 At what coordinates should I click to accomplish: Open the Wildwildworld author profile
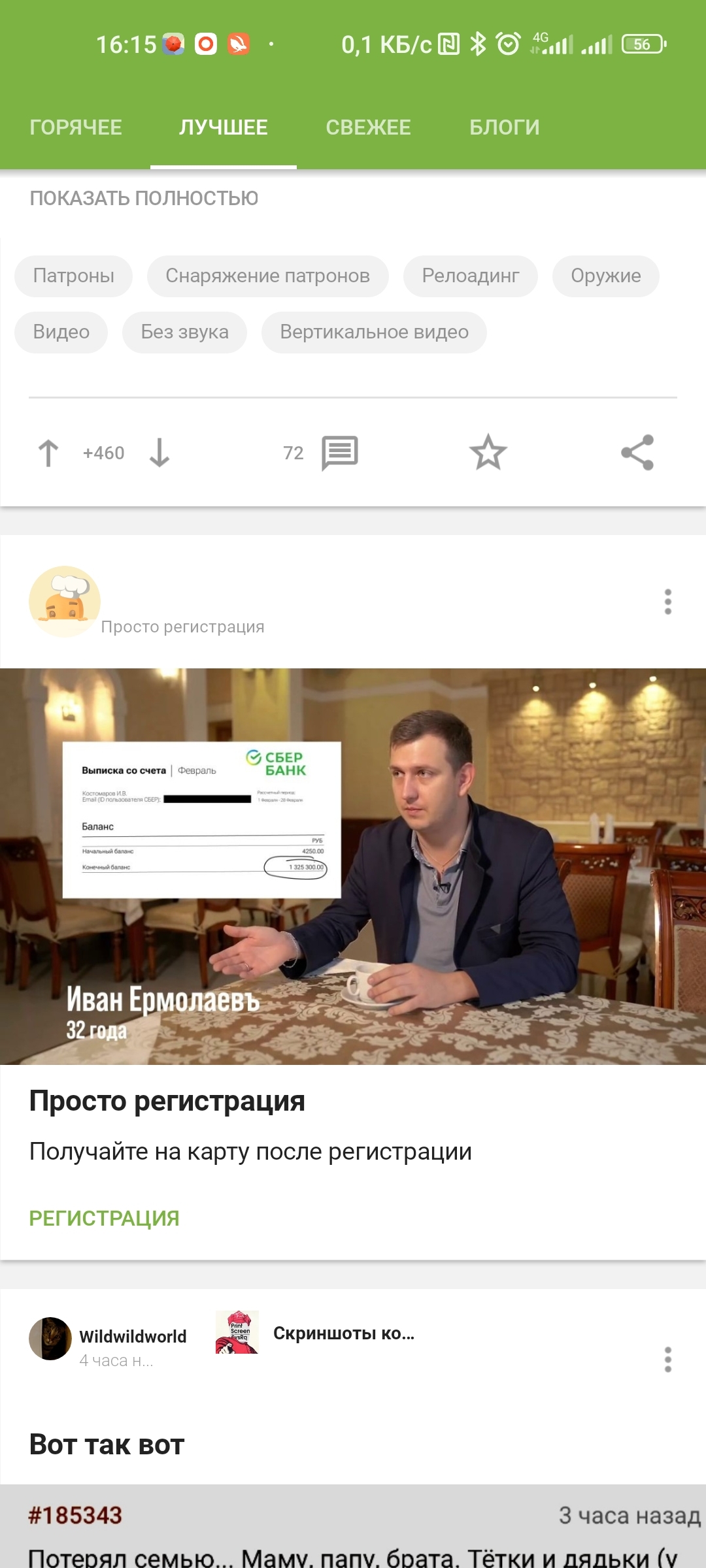133,1337
